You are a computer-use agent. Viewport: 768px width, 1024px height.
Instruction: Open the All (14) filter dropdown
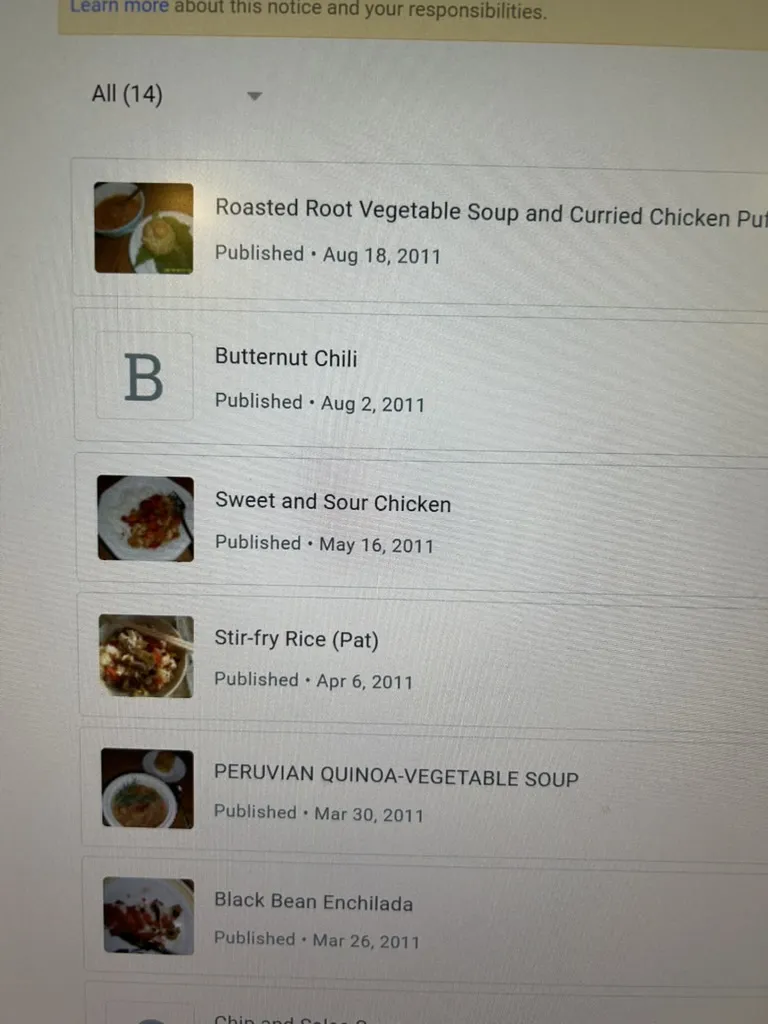click(127, 94)
